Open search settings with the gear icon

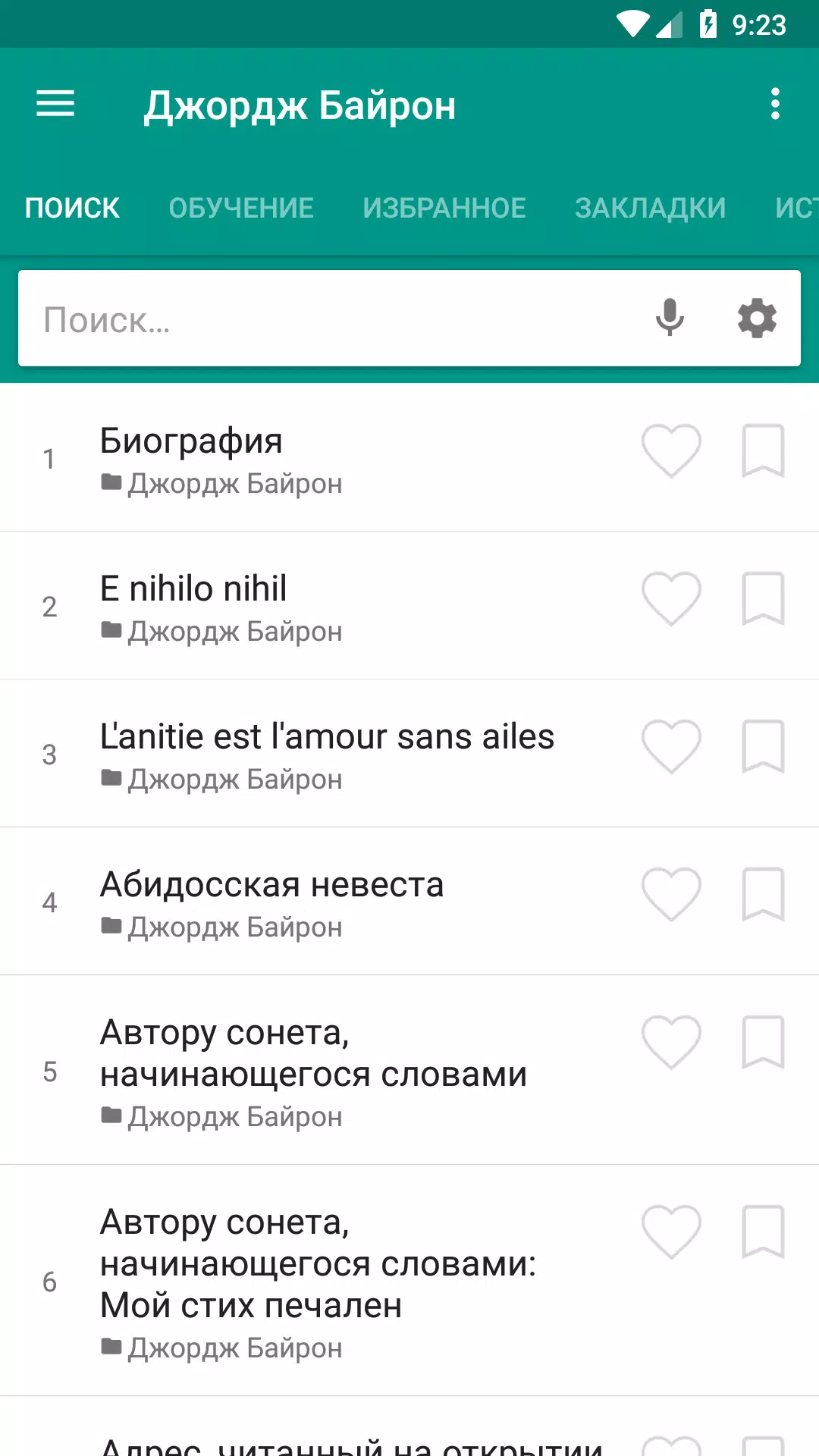click(756, 318)
